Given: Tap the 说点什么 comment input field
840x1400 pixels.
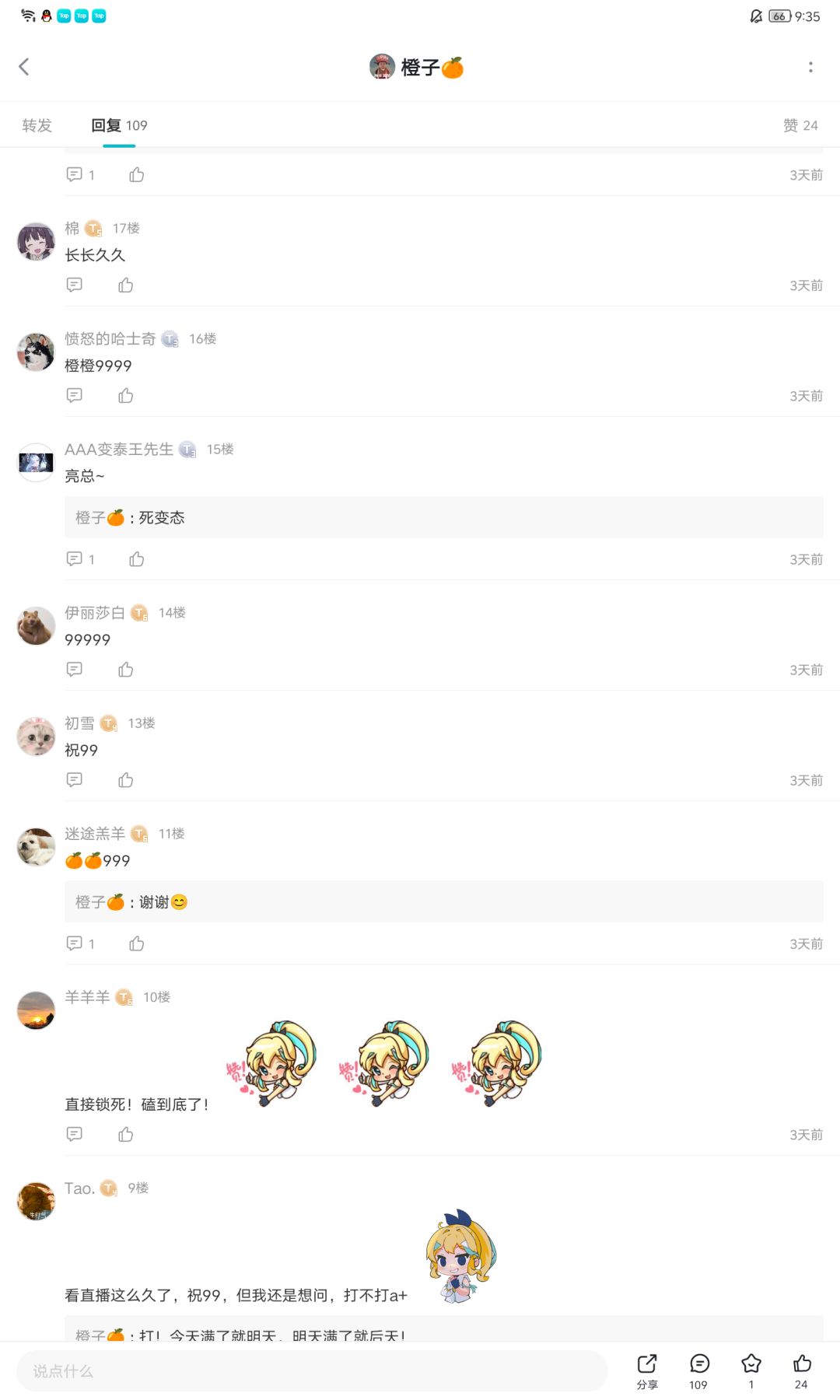Looking at the screenshot, I should click(311, 1371).
